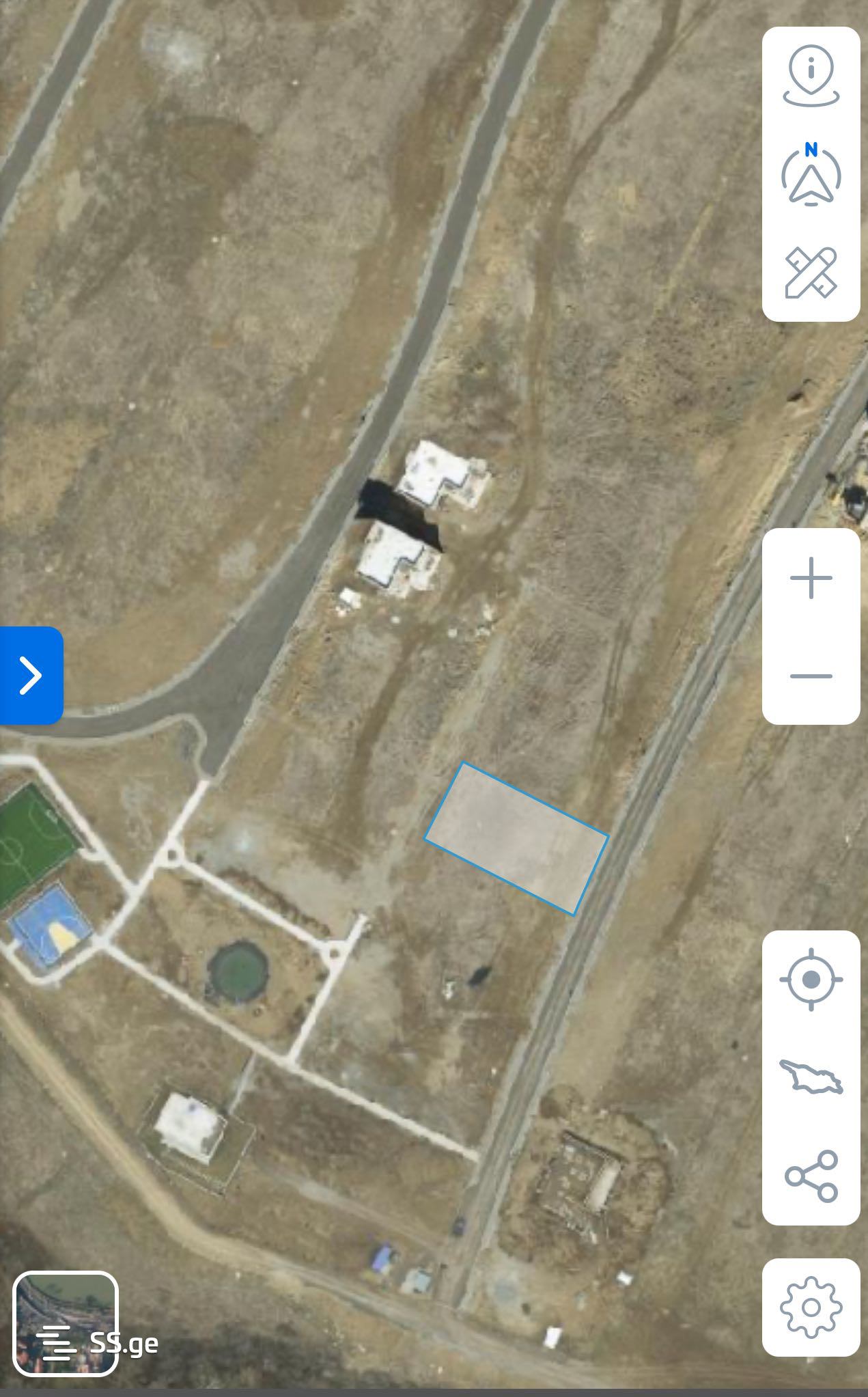This screenshot has height=1397, width=868.
Task: Center map on my current location
Action: click(811, 980)
